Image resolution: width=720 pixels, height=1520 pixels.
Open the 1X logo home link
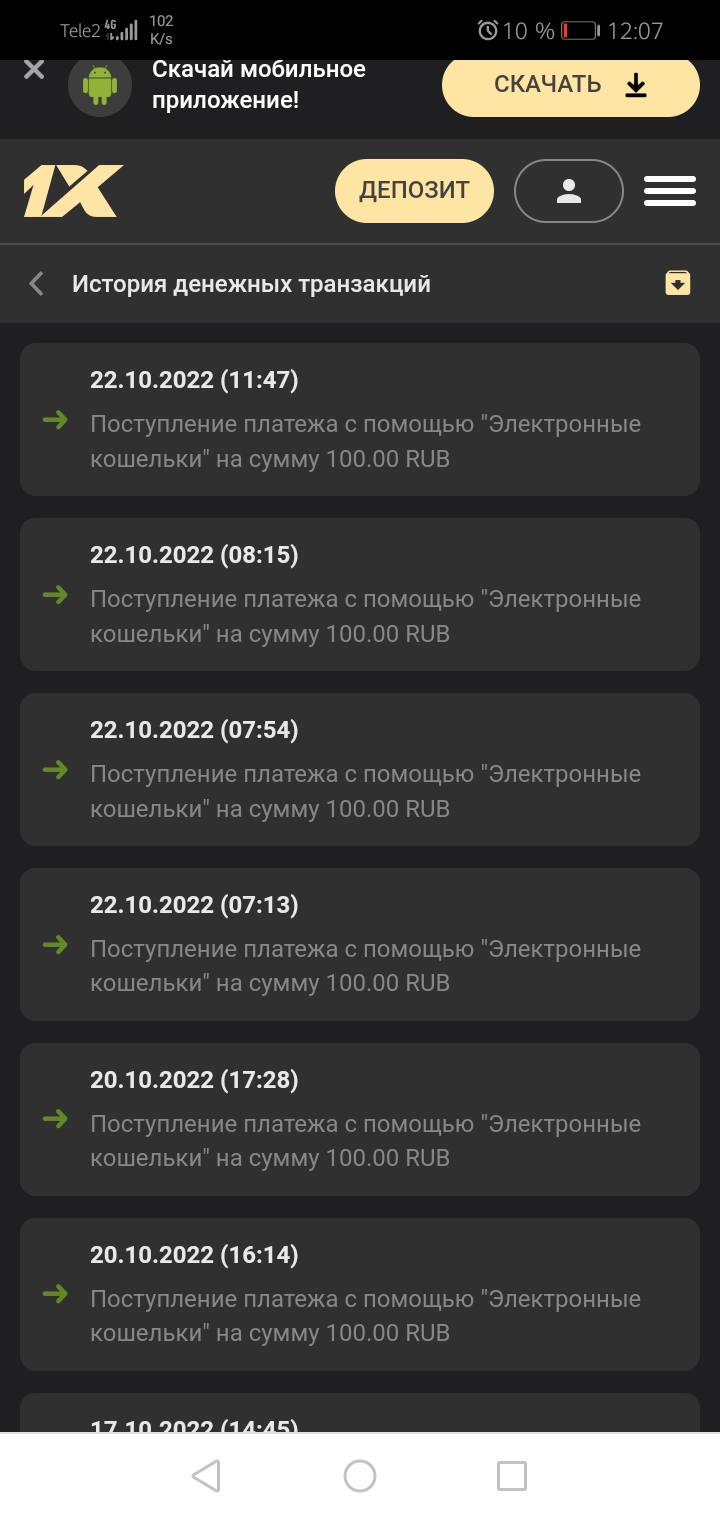pos(73,191)
